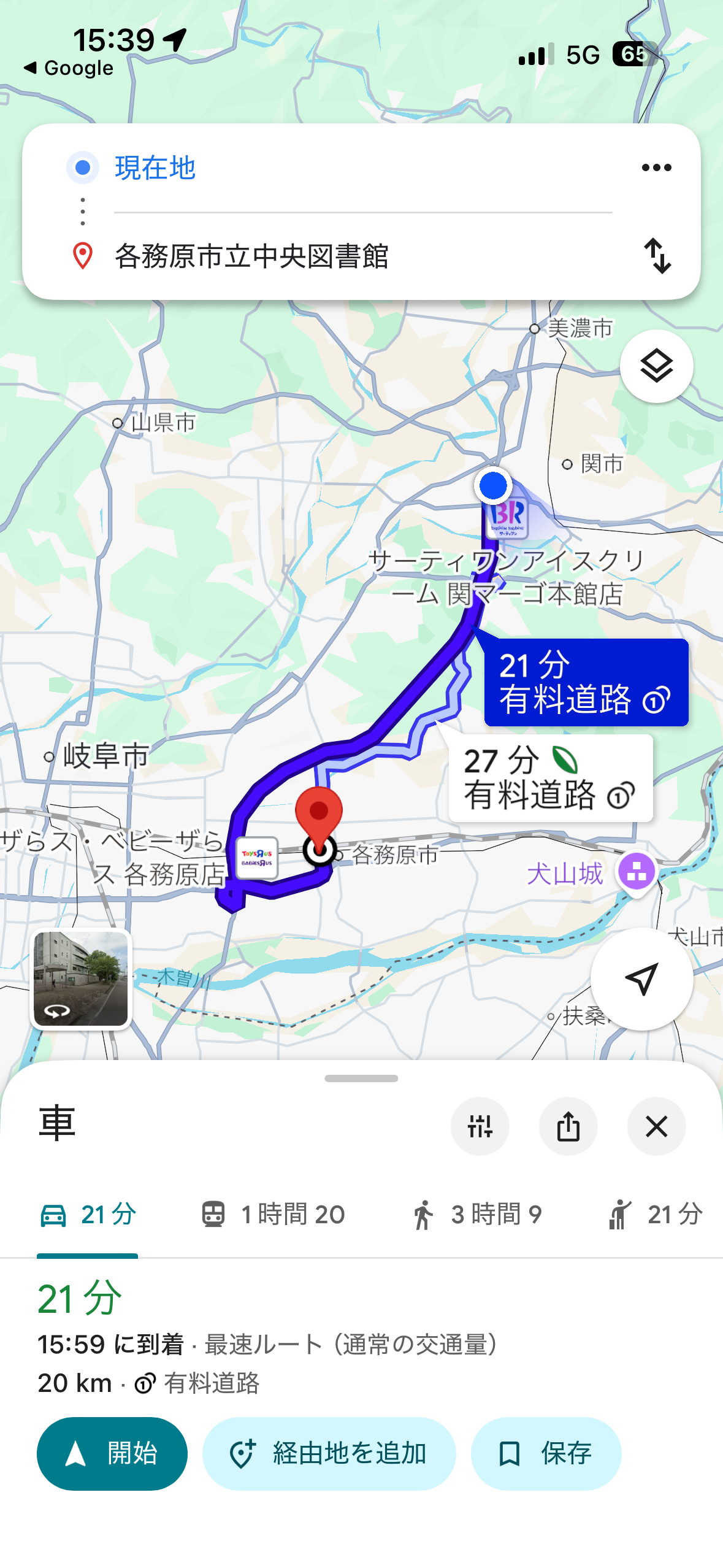Swap start and destination
The image size is (723, 1568).
[657, 255]
